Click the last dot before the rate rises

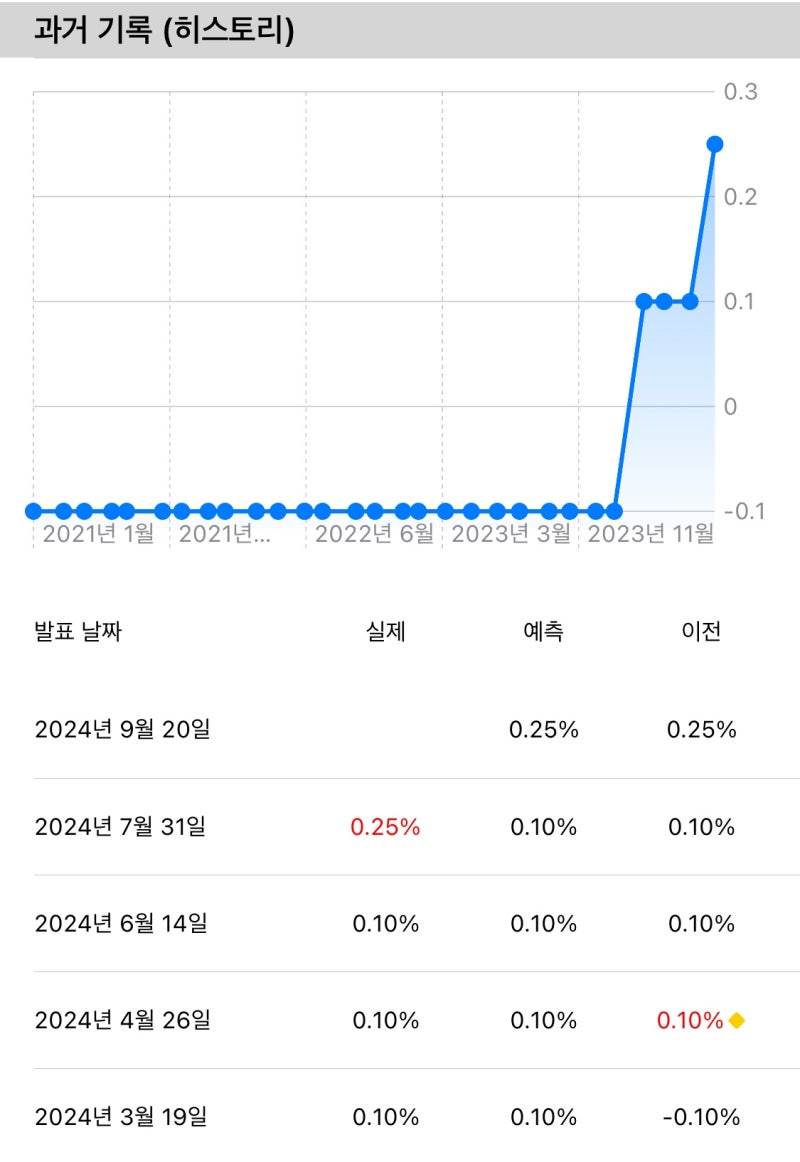(x=614, y=509)
